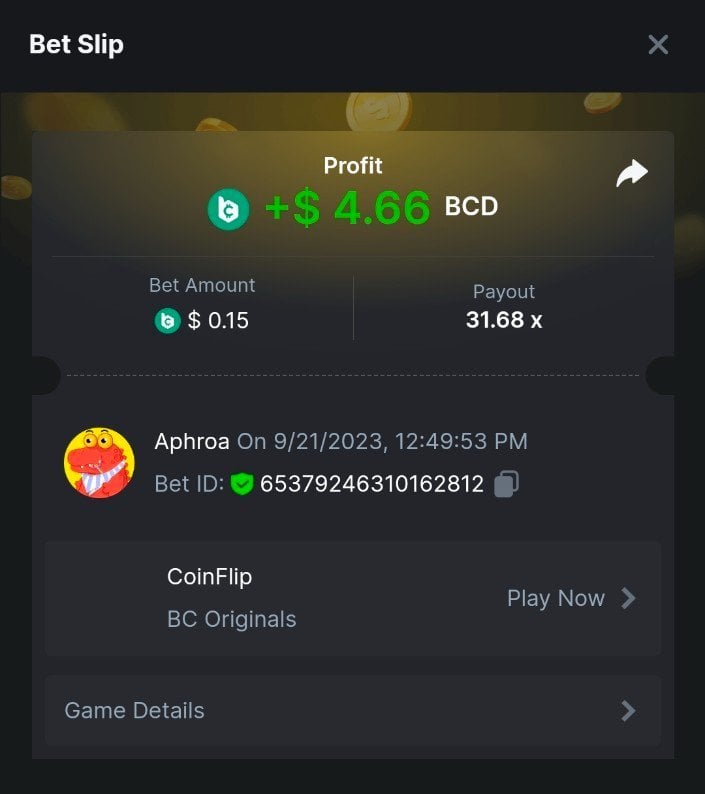Share this bet slip
This screenshot has width=705, height=794.
[x=632, y=174]
